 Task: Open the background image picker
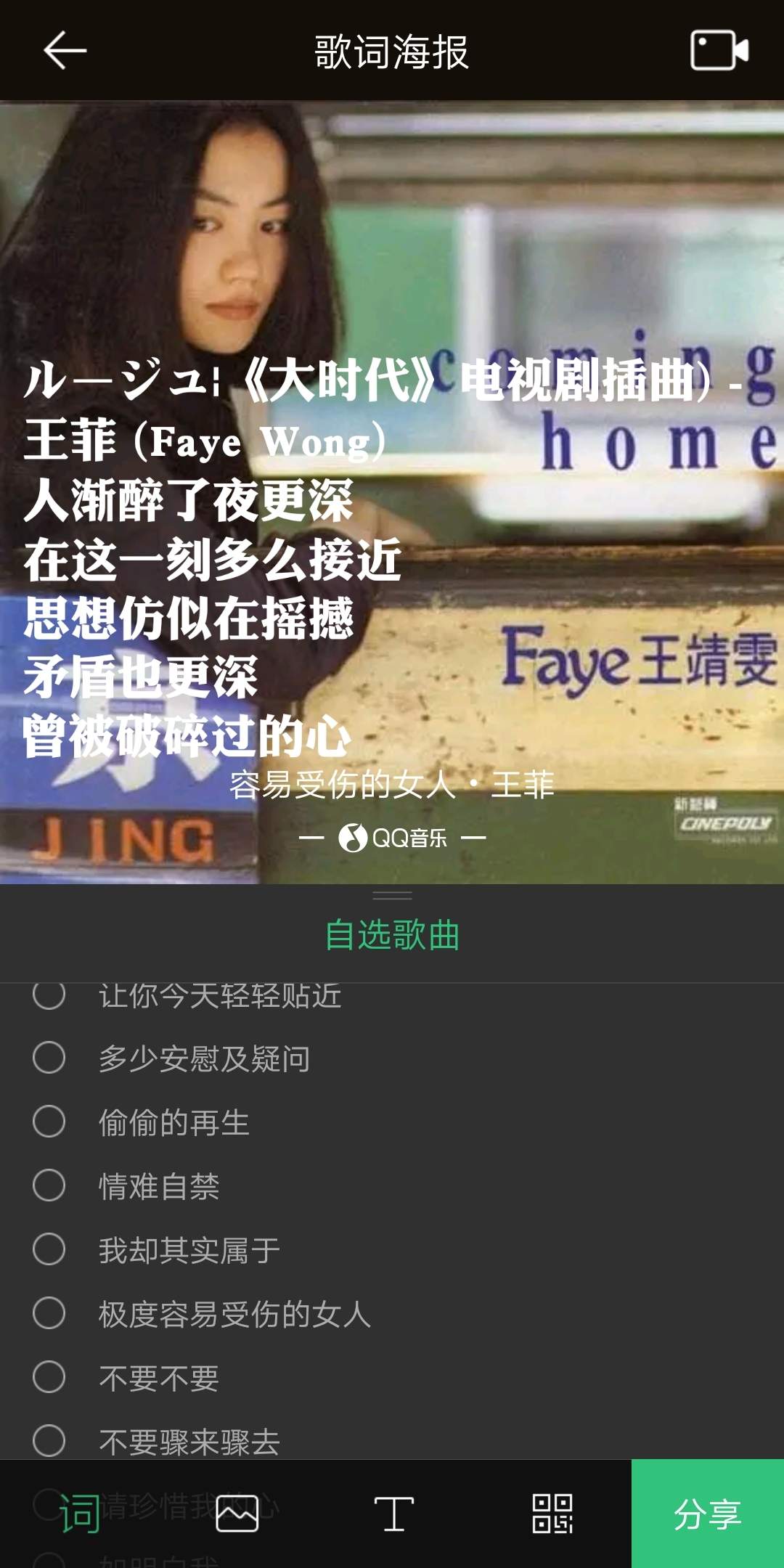(237, 1514)
